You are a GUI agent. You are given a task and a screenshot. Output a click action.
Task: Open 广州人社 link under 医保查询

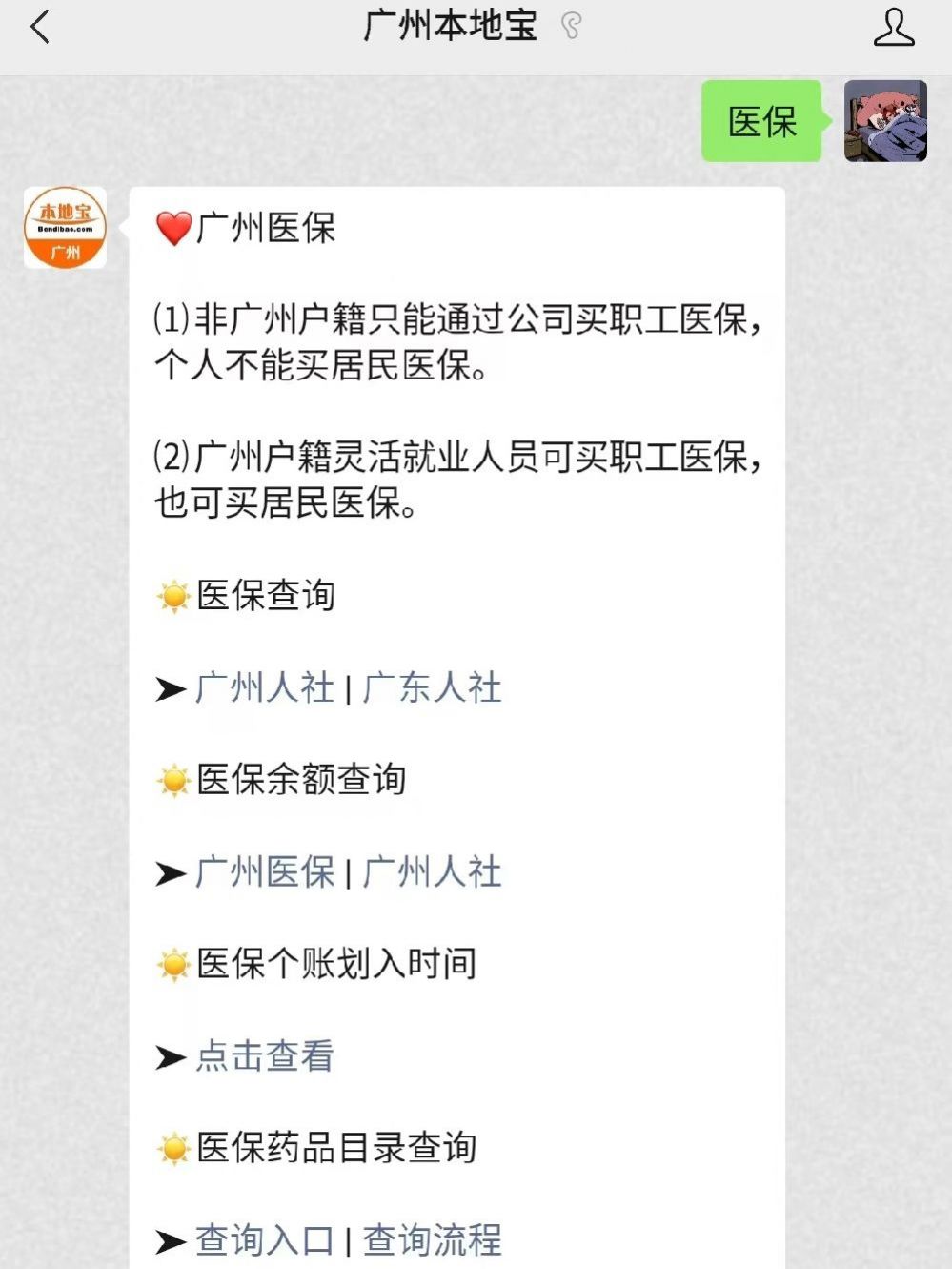[x=265, y=687]
